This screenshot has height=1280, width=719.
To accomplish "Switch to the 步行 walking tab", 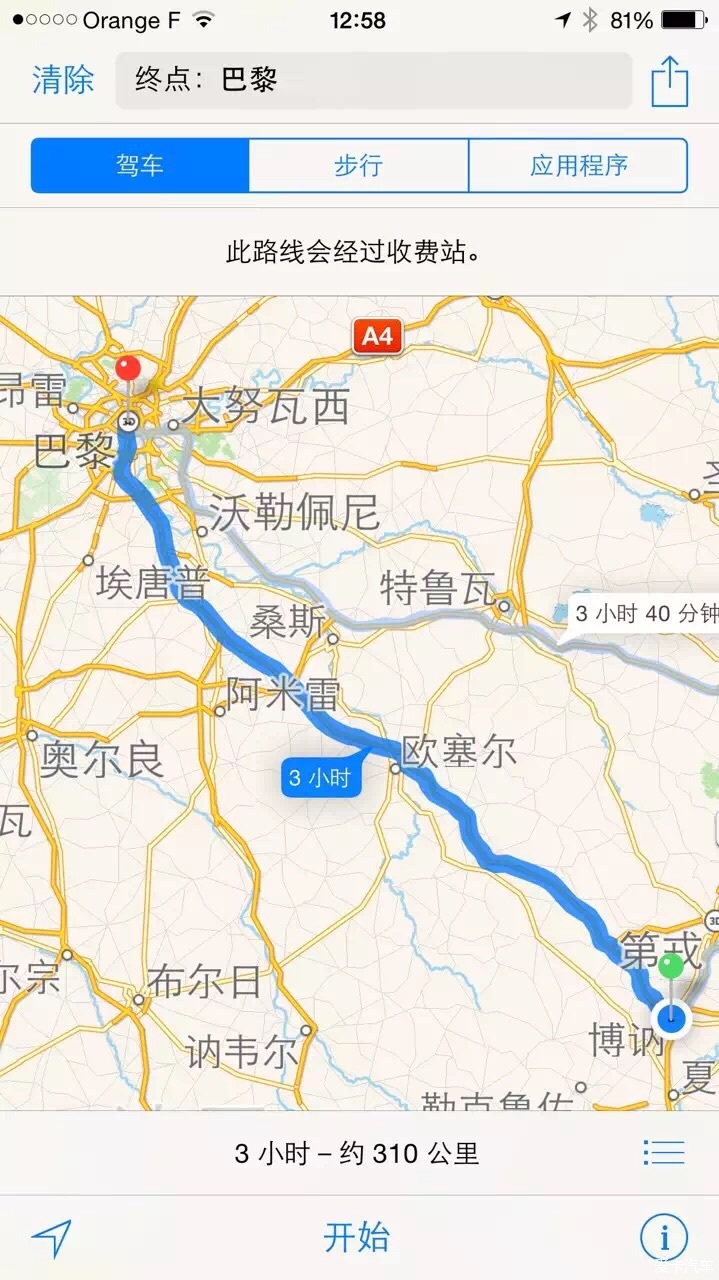I will coord(358,165).
